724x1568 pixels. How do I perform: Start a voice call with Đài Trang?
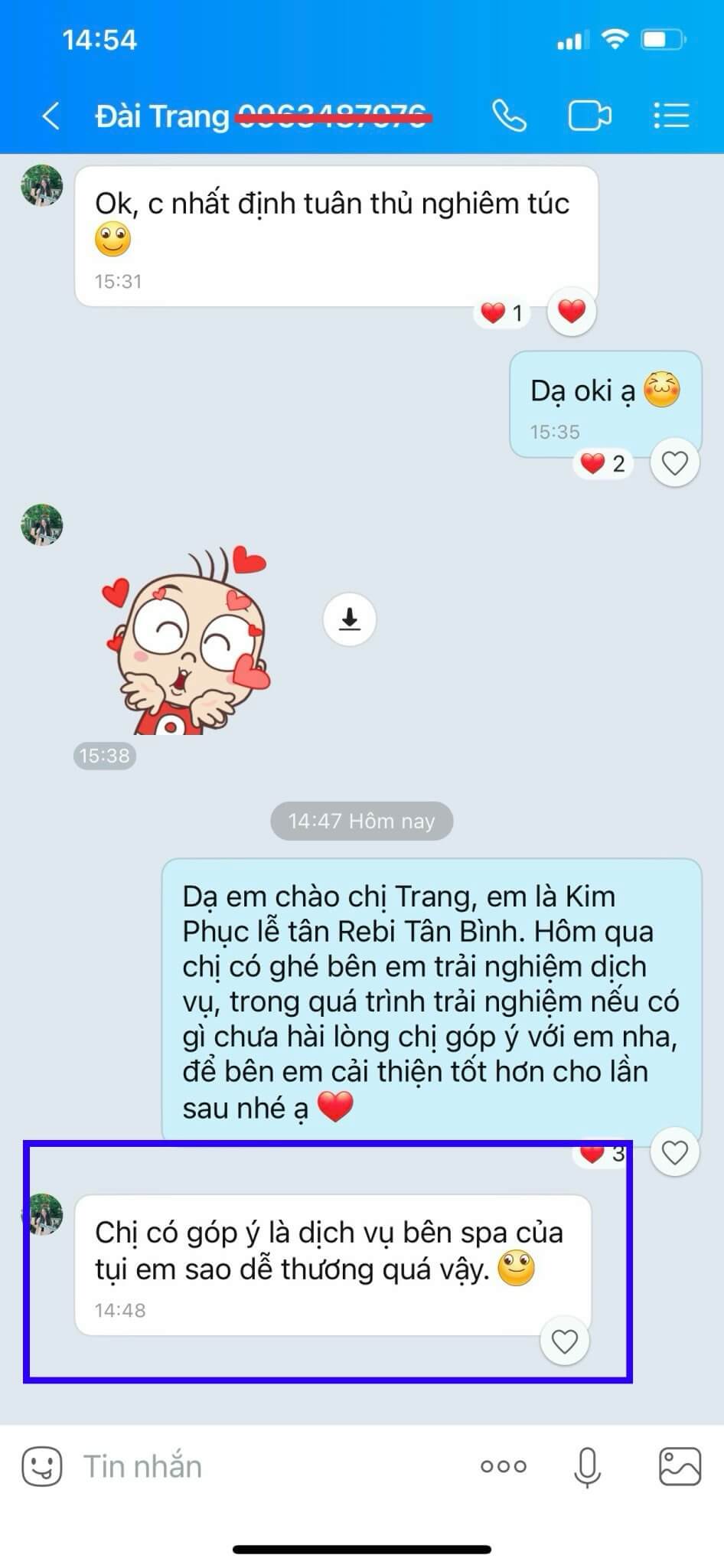click(509, 116)
